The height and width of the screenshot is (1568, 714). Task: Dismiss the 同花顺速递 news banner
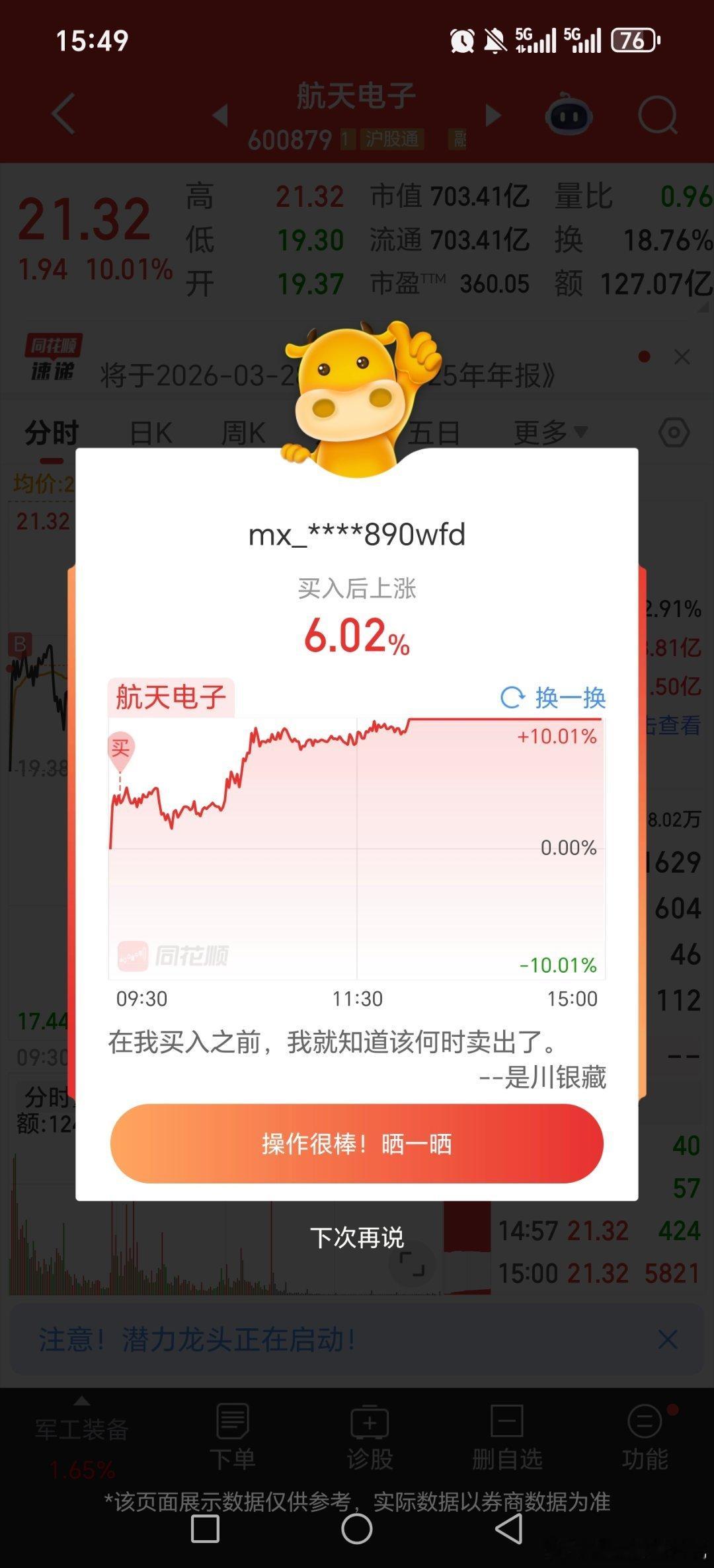(x=682, y=357)
